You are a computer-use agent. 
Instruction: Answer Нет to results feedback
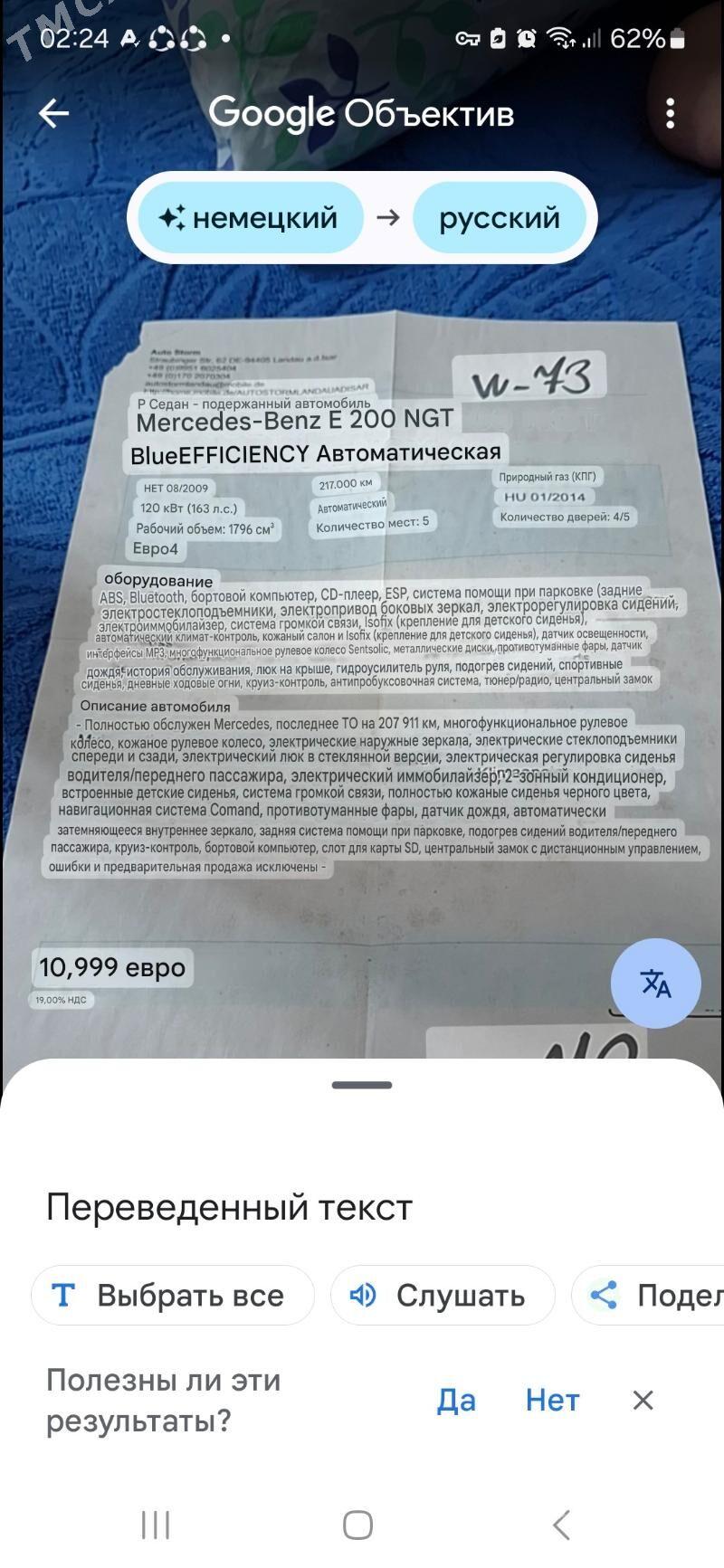click(552, 1401)
